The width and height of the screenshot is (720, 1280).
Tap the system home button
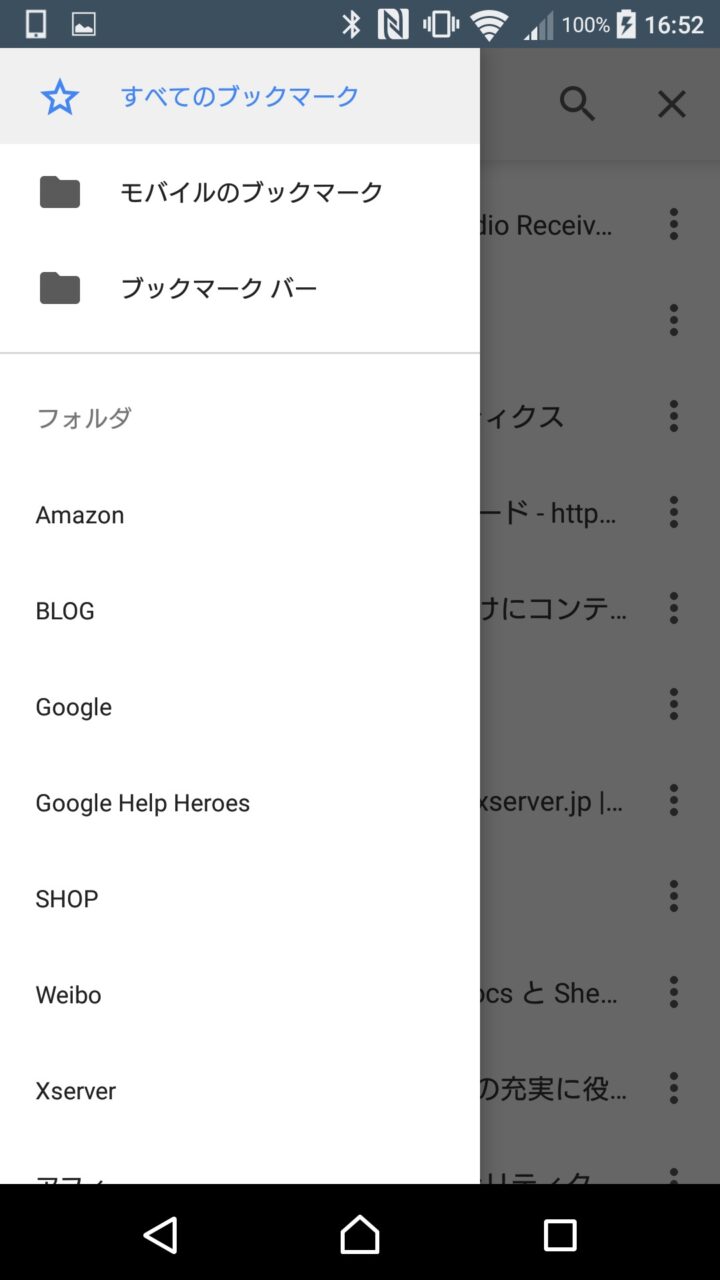360,1235
